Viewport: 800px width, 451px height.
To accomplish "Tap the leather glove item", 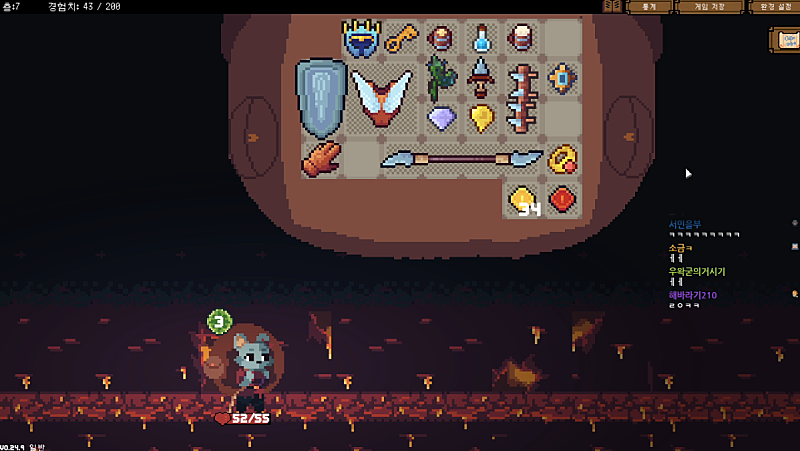I will 321,158.
